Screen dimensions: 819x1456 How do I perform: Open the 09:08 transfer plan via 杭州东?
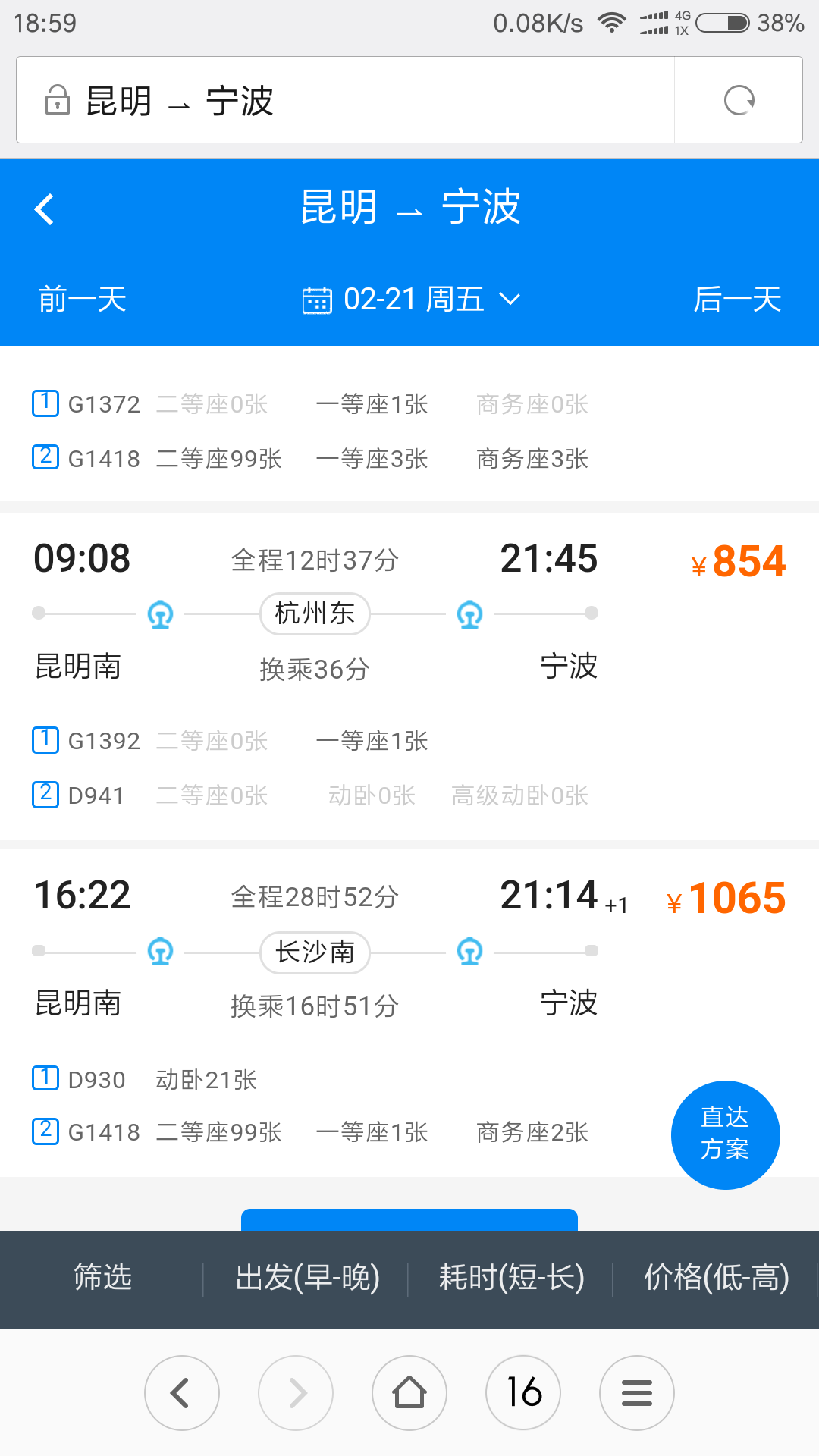[x=409, y=676]
